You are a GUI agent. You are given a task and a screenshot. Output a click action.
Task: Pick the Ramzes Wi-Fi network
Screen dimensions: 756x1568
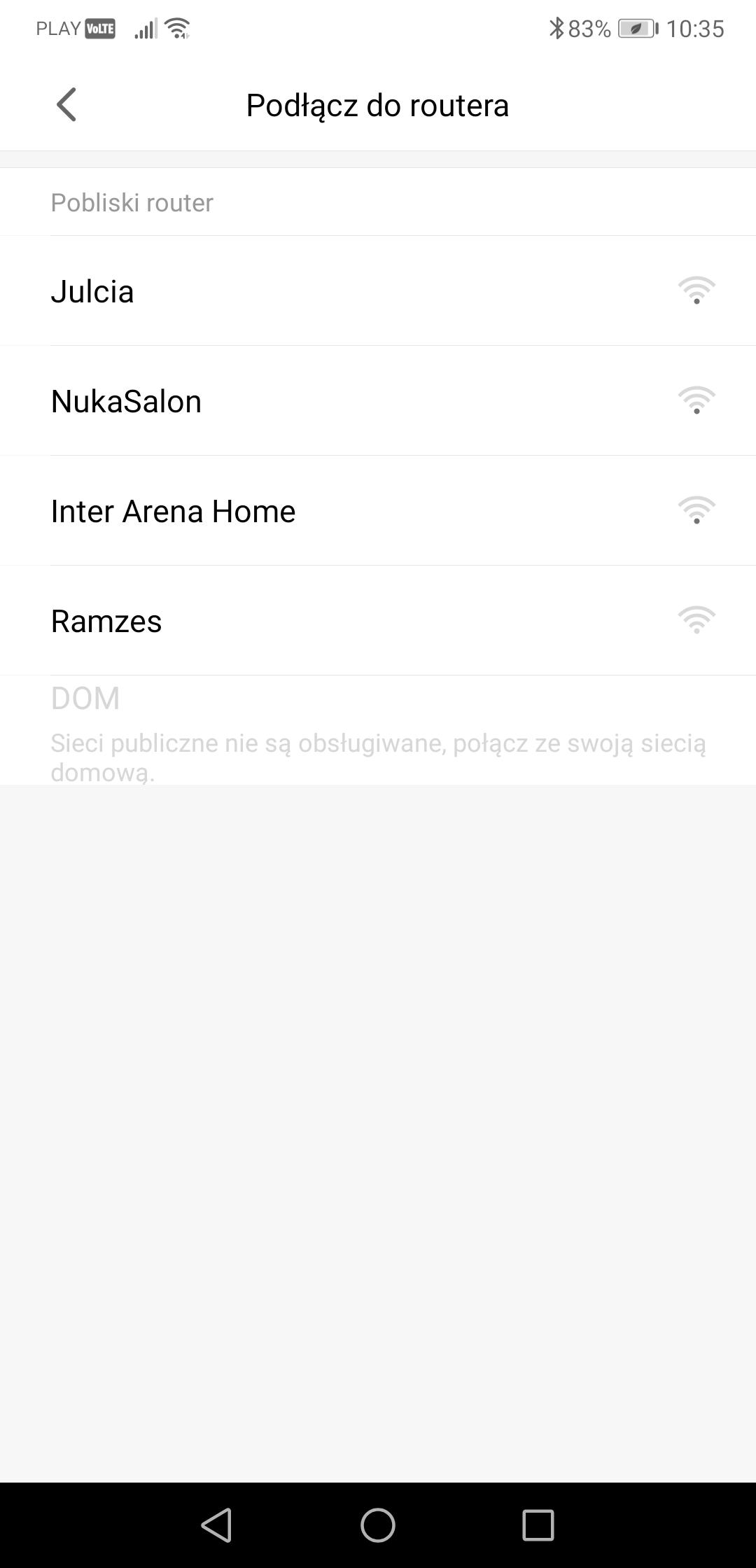pyautogui.click(x=378, y=621)
